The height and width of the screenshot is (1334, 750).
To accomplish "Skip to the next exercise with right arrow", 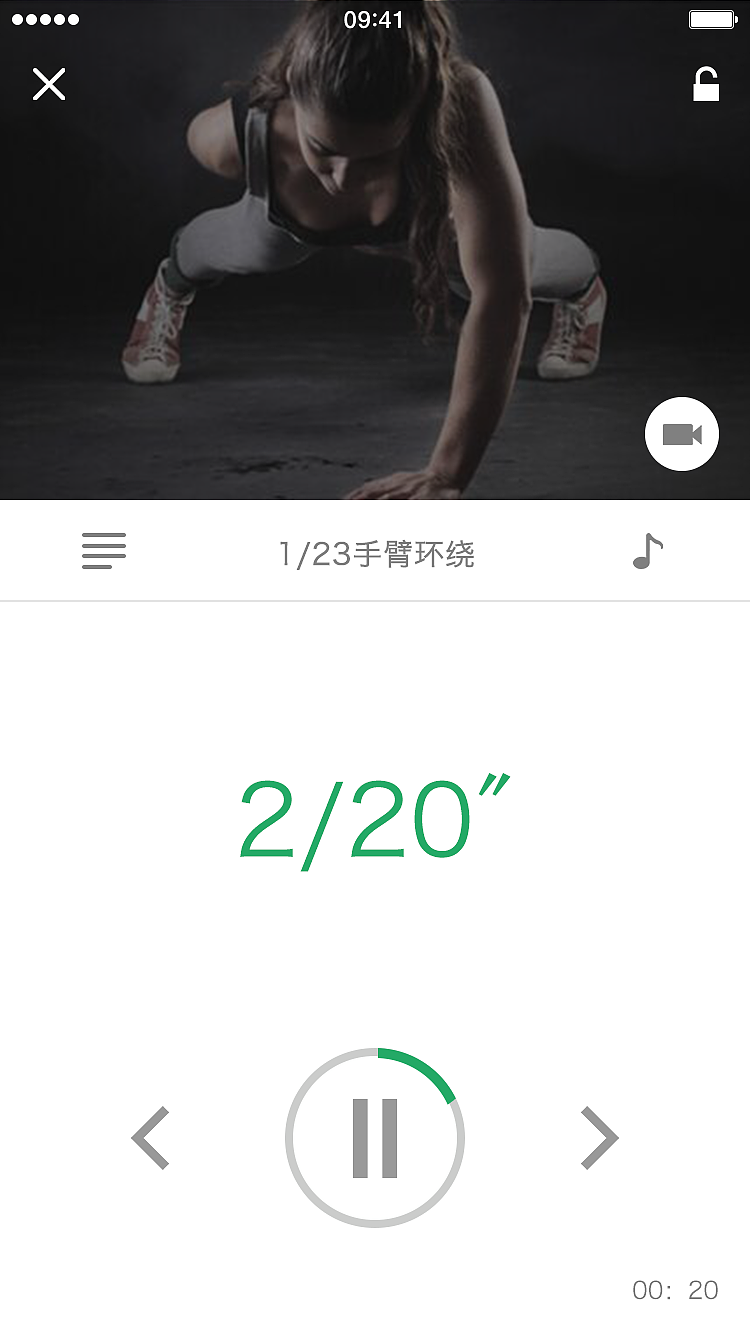I will (599, 1137).
